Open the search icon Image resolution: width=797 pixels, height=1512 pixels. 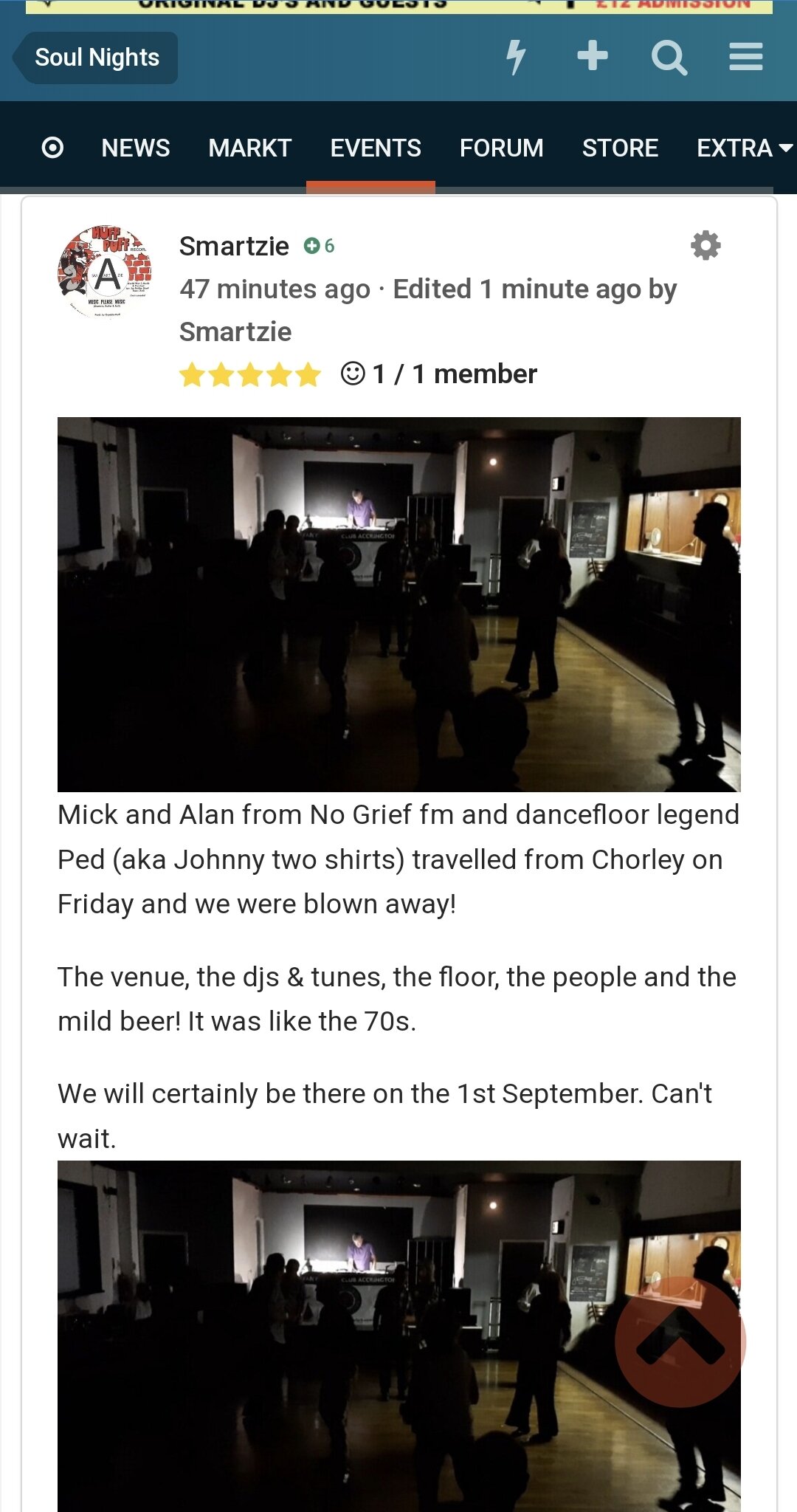(669, 57)
